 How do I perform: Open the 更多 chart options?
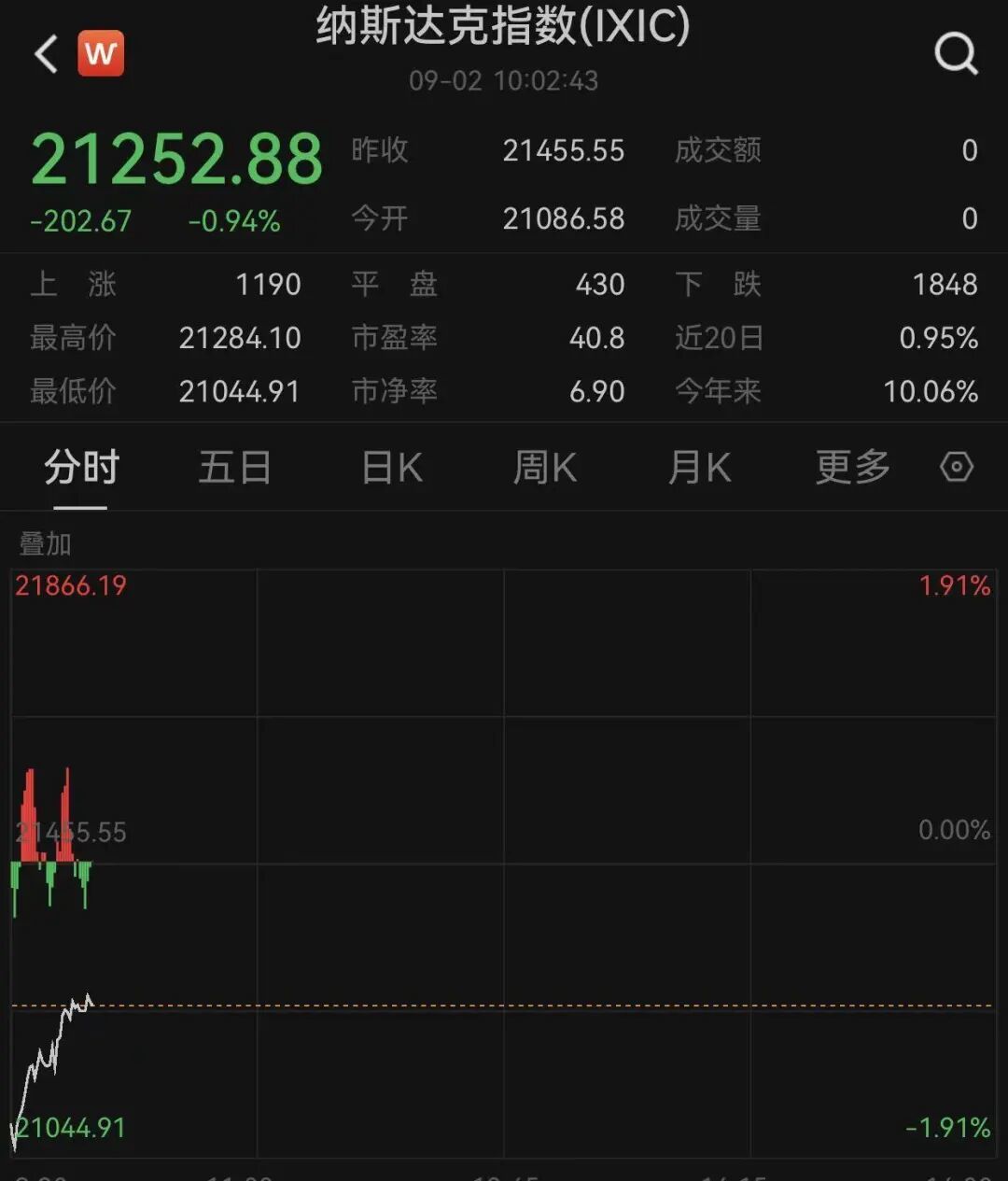pyautogui.click(x=850, y=467)
